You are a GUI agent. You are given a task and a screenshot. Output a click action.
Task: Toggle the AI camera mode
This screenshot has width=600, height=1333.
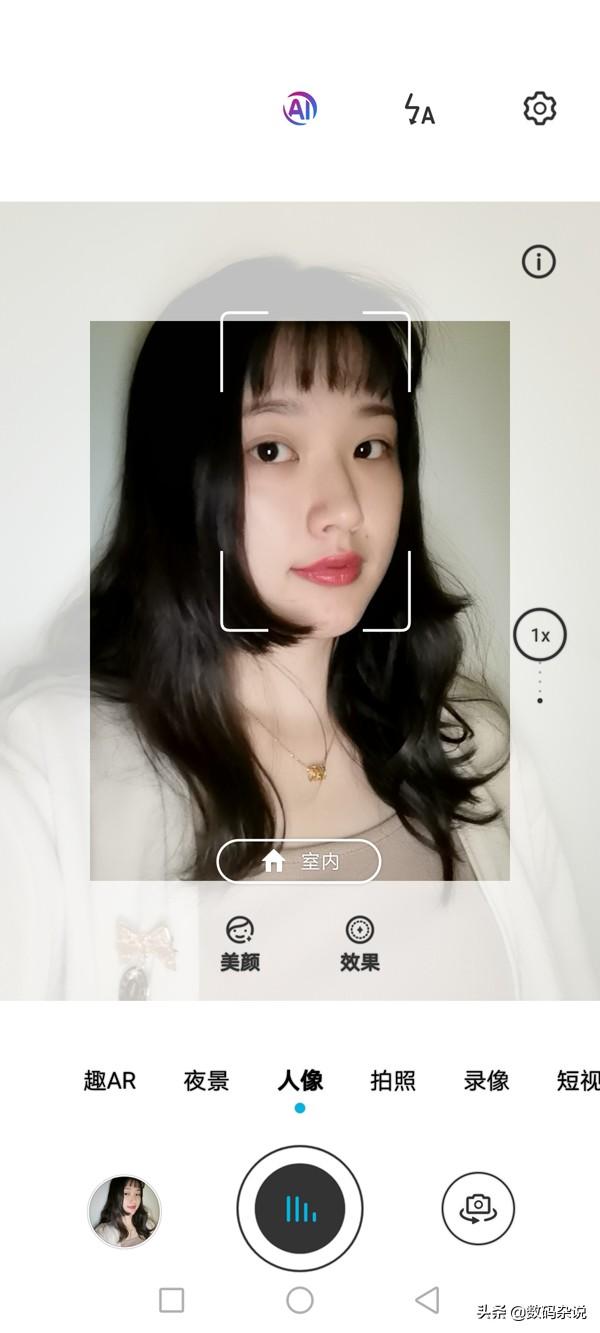click(300, 108)
